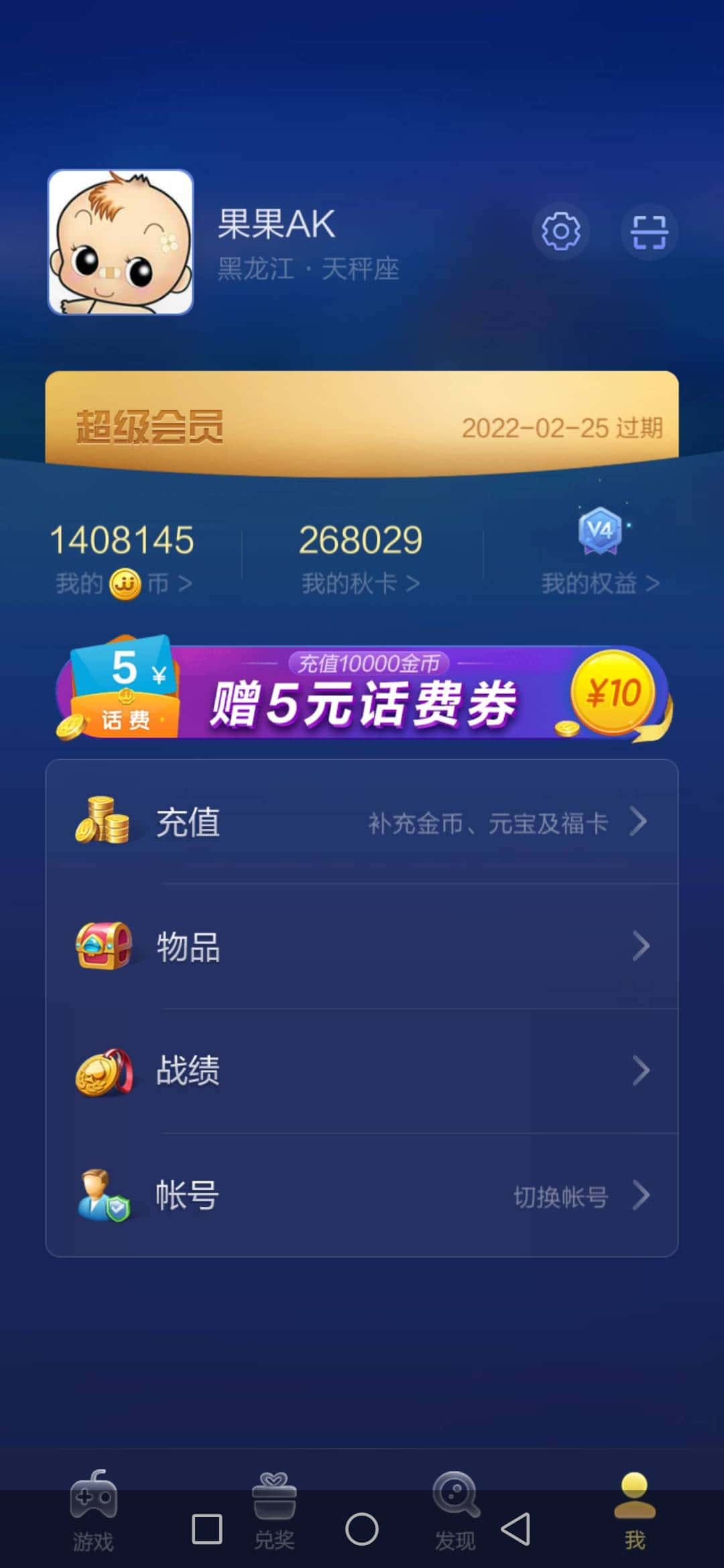Image resolution: width=724 pixels, height=1568 pixels.
Task: Tap the V4 membership badge icon
Action: coord(601,533)
